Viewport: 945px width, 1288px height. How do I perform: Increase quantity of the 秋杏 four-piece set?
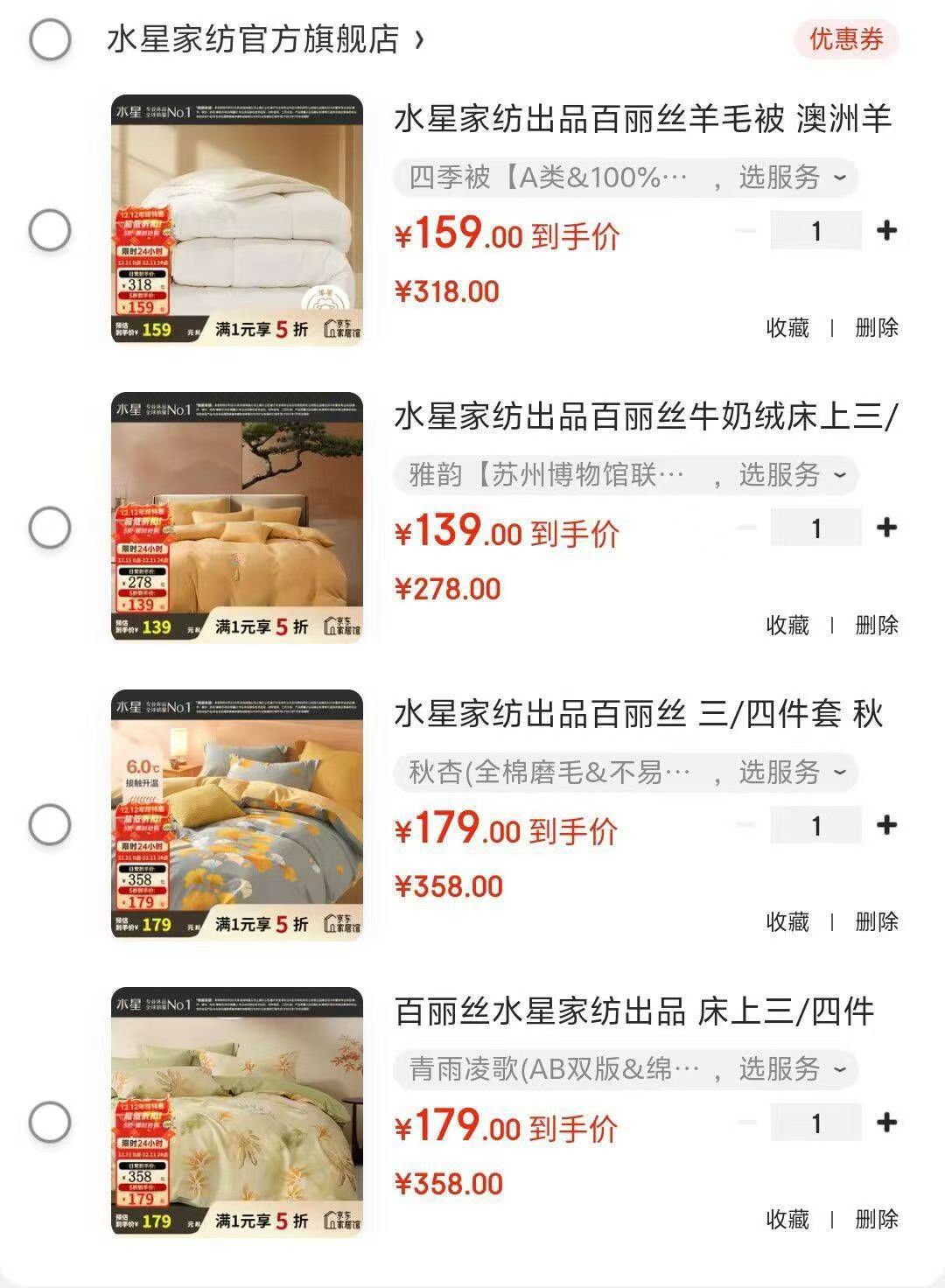[888, 823]
